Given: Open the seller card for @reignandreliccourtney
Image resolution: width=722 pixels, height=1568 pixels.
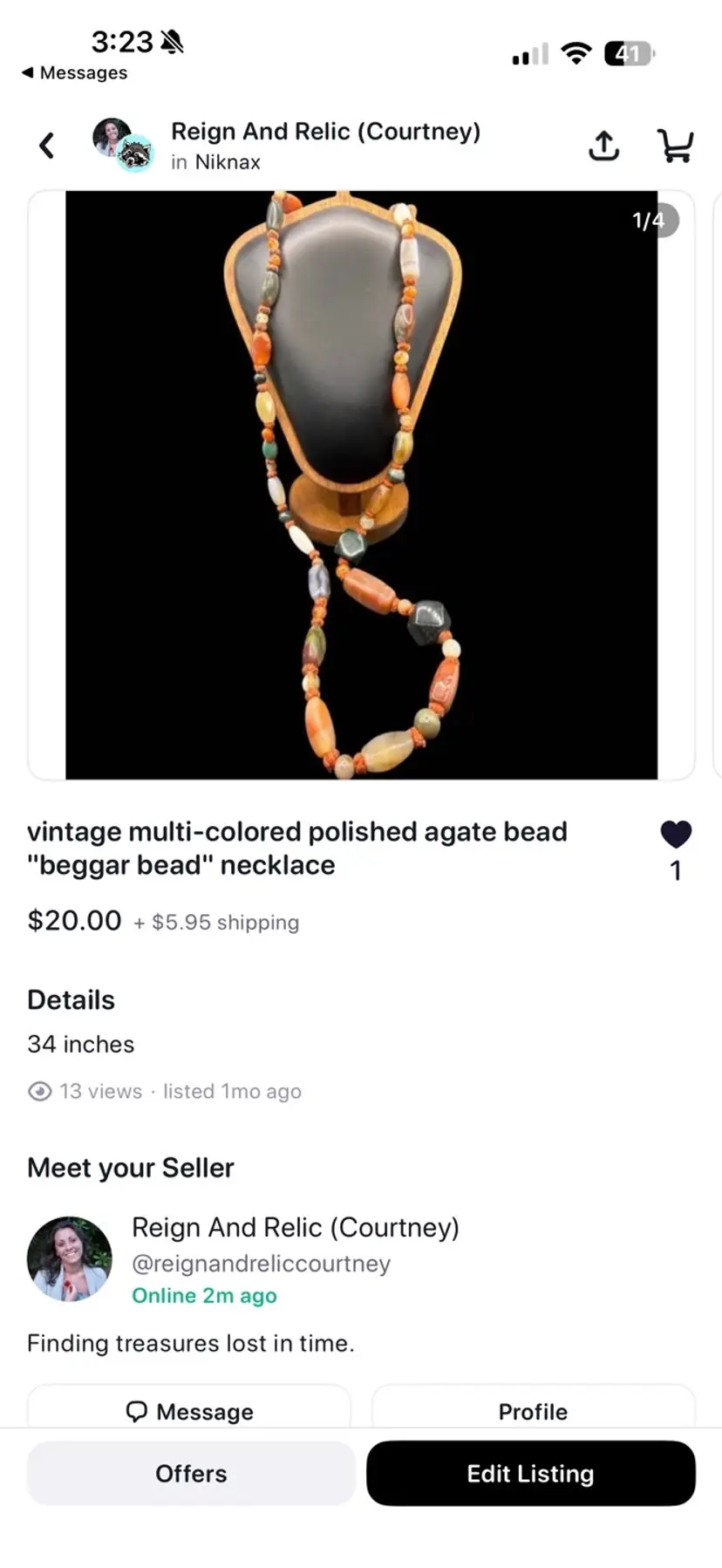Looking at the screenshot, I should [262, 1263].
